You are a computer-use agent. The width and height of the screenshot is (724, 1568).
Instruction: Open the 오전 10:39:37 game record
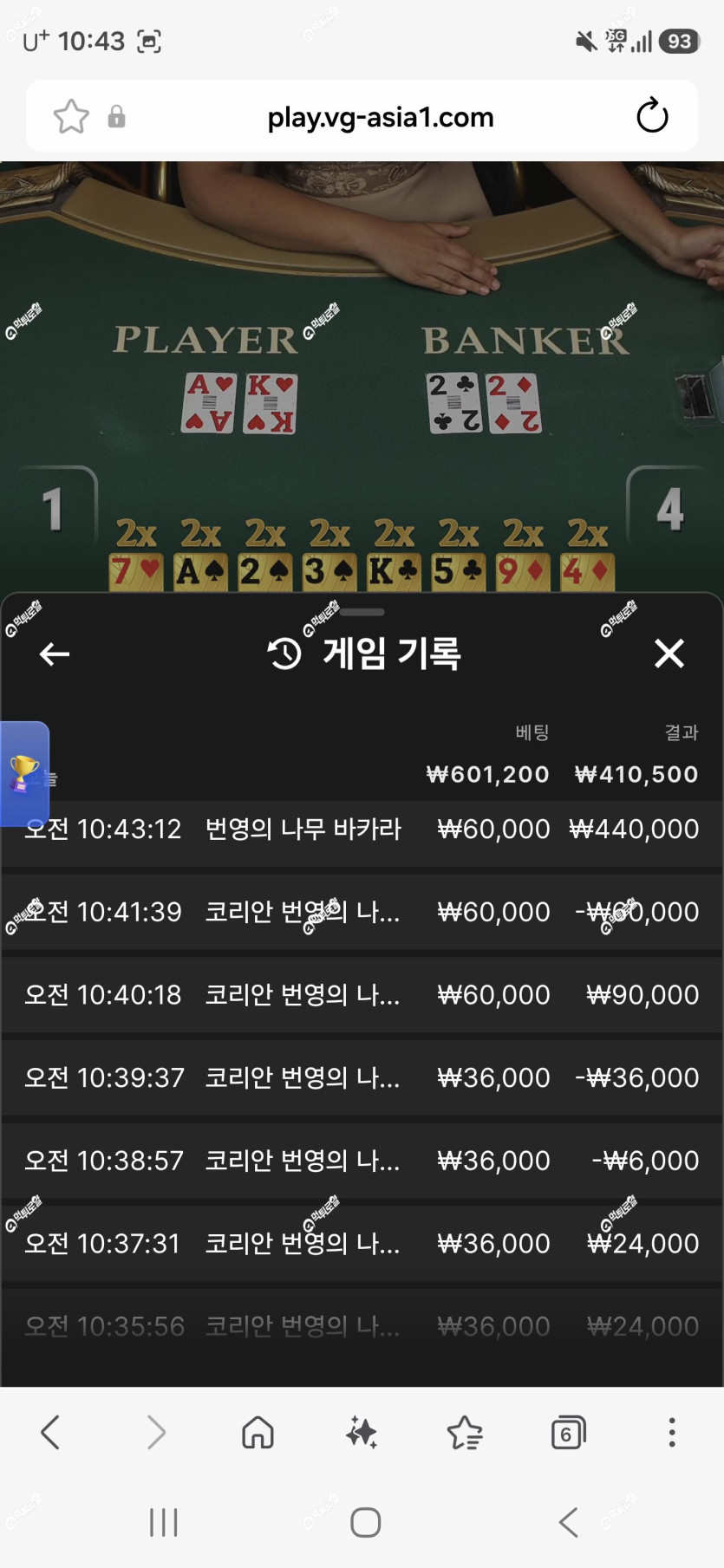pyautogui.click(x=362, y=1077)
